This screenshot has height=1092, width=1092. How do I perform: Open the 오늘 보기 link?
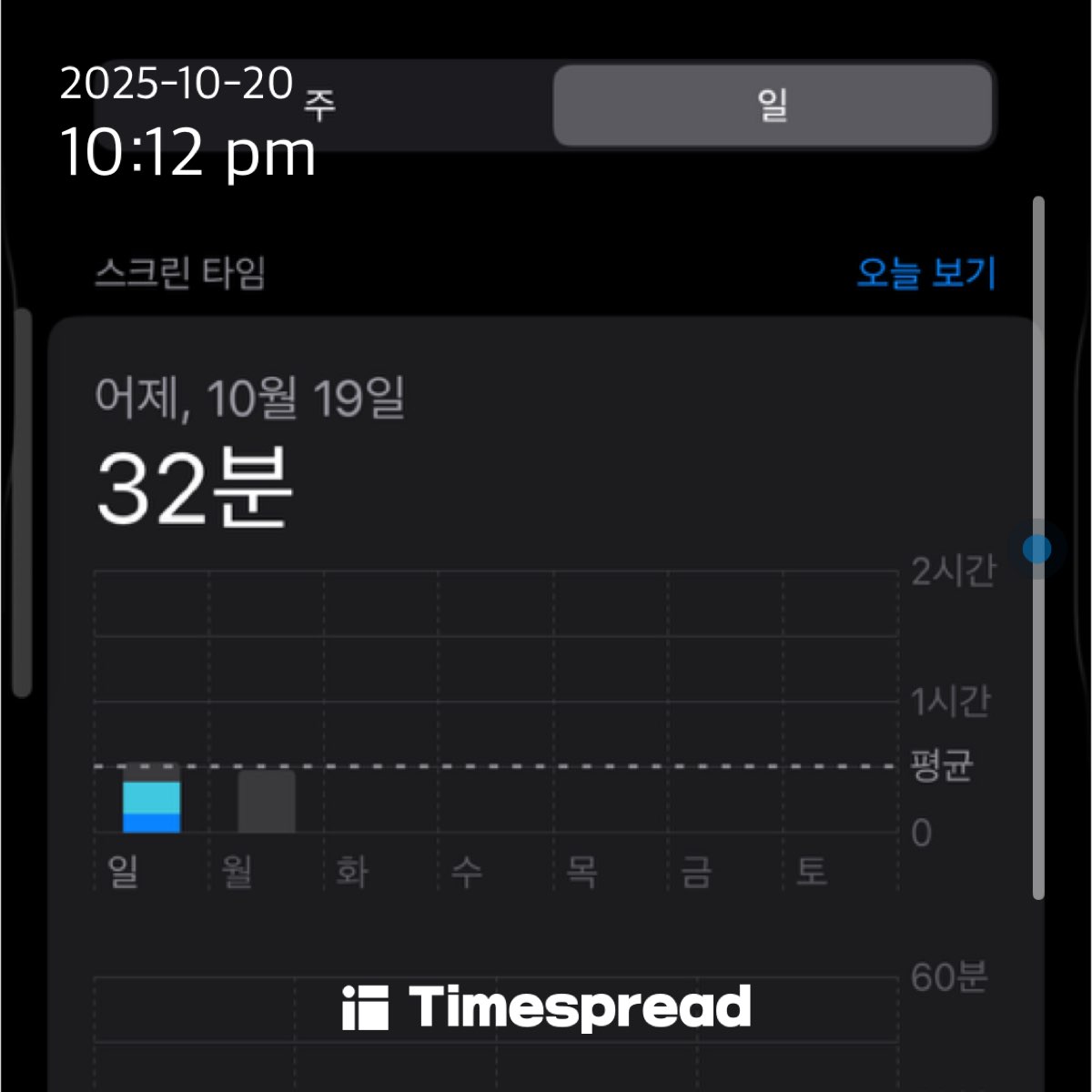click(926, 272)
